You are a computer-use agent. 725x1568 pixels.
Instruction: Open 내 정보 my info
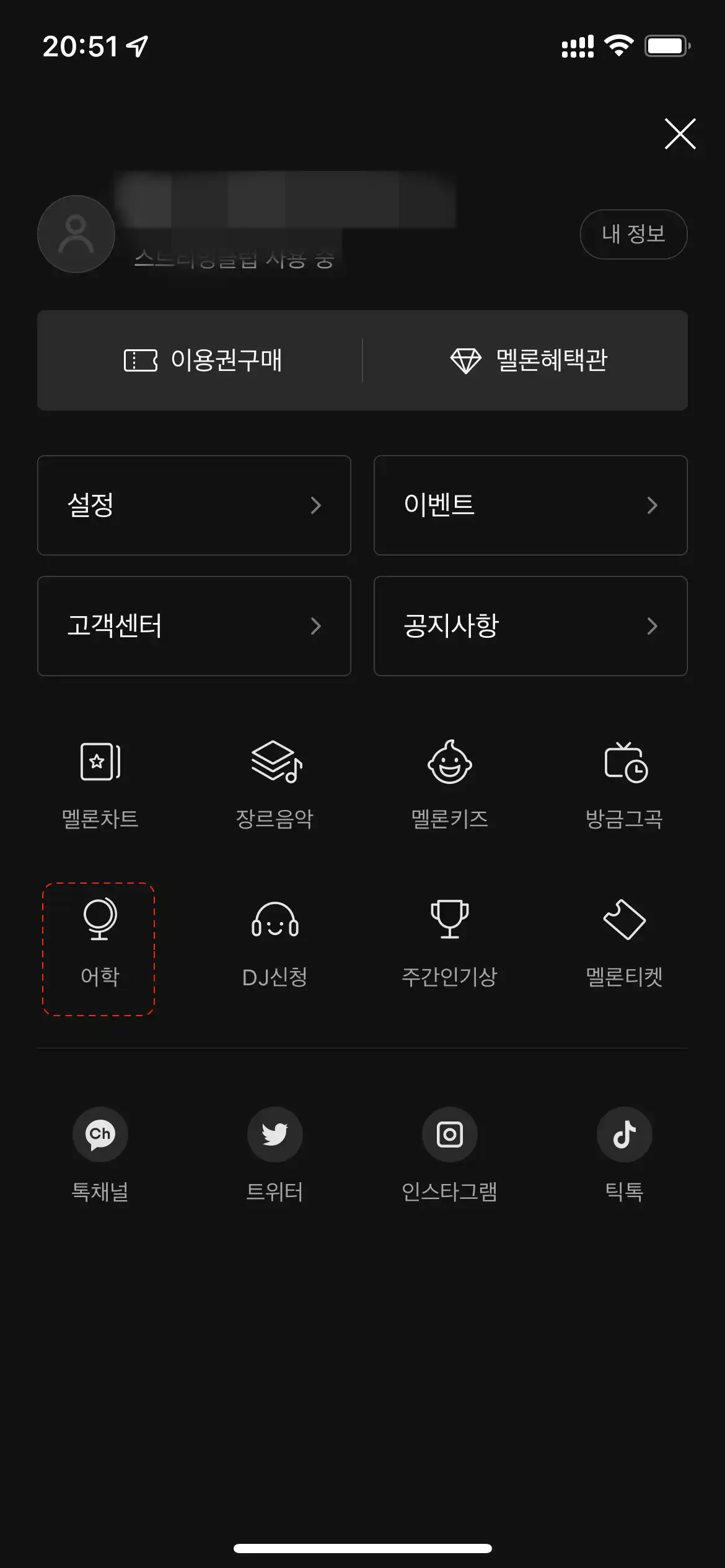point(633,234)
